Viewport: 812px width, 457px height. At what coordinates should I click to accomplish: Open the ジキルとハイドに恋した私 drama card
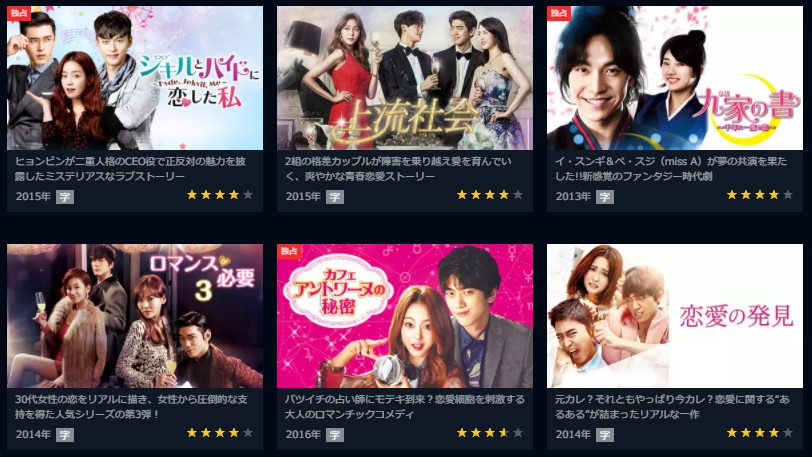[x=135, y=79]
